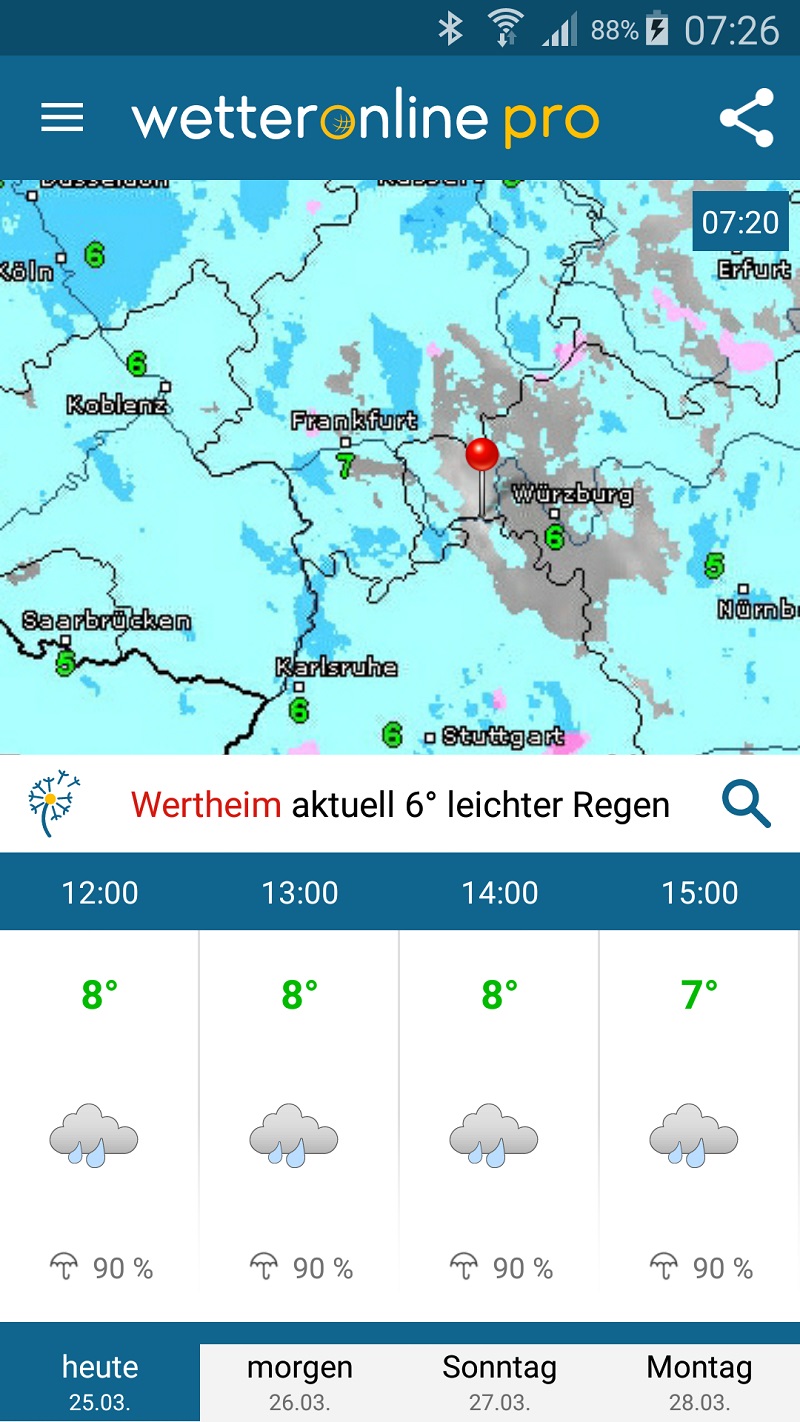Image resolution: width=800 pixels, height=1422 pixels.
Task: Show the forecast for Sonntag 27.03.
Action: coord(499,1380)
